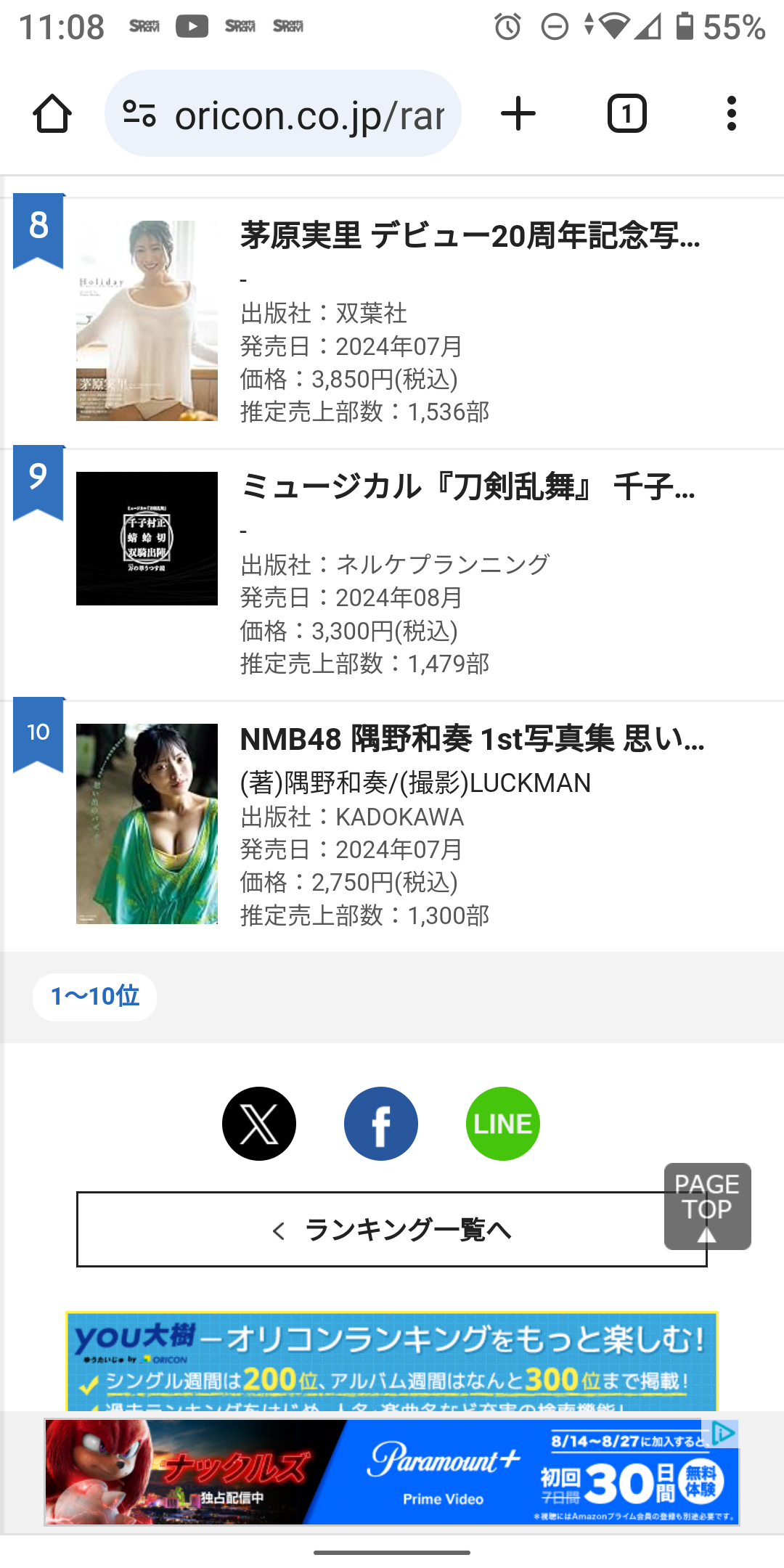This screenshot has width=784, height=1568.
Task: Select the 1〜10位 ranking page chip
Action: [x=94, y=996]
